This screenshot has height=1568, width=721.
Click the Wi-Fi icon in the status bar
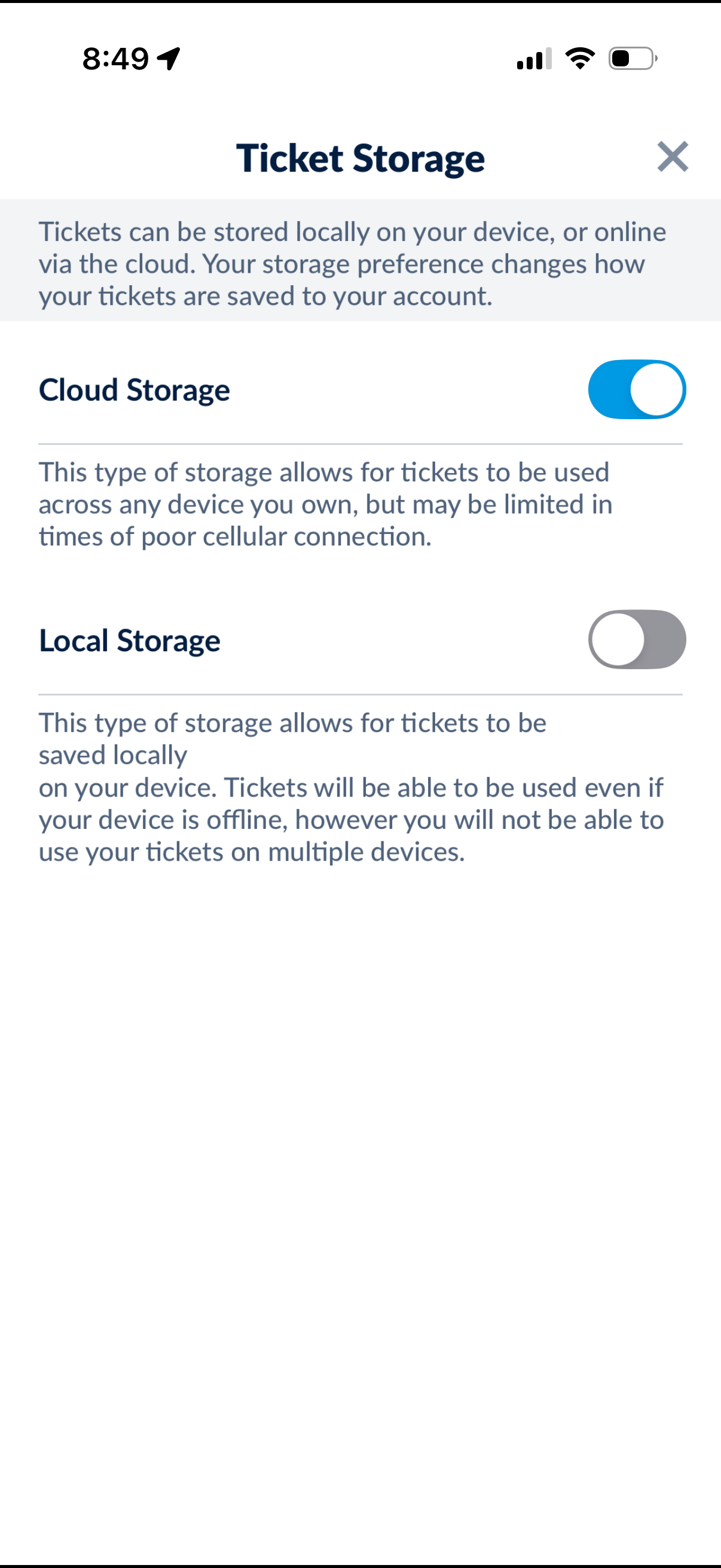(x=579, y=58)
